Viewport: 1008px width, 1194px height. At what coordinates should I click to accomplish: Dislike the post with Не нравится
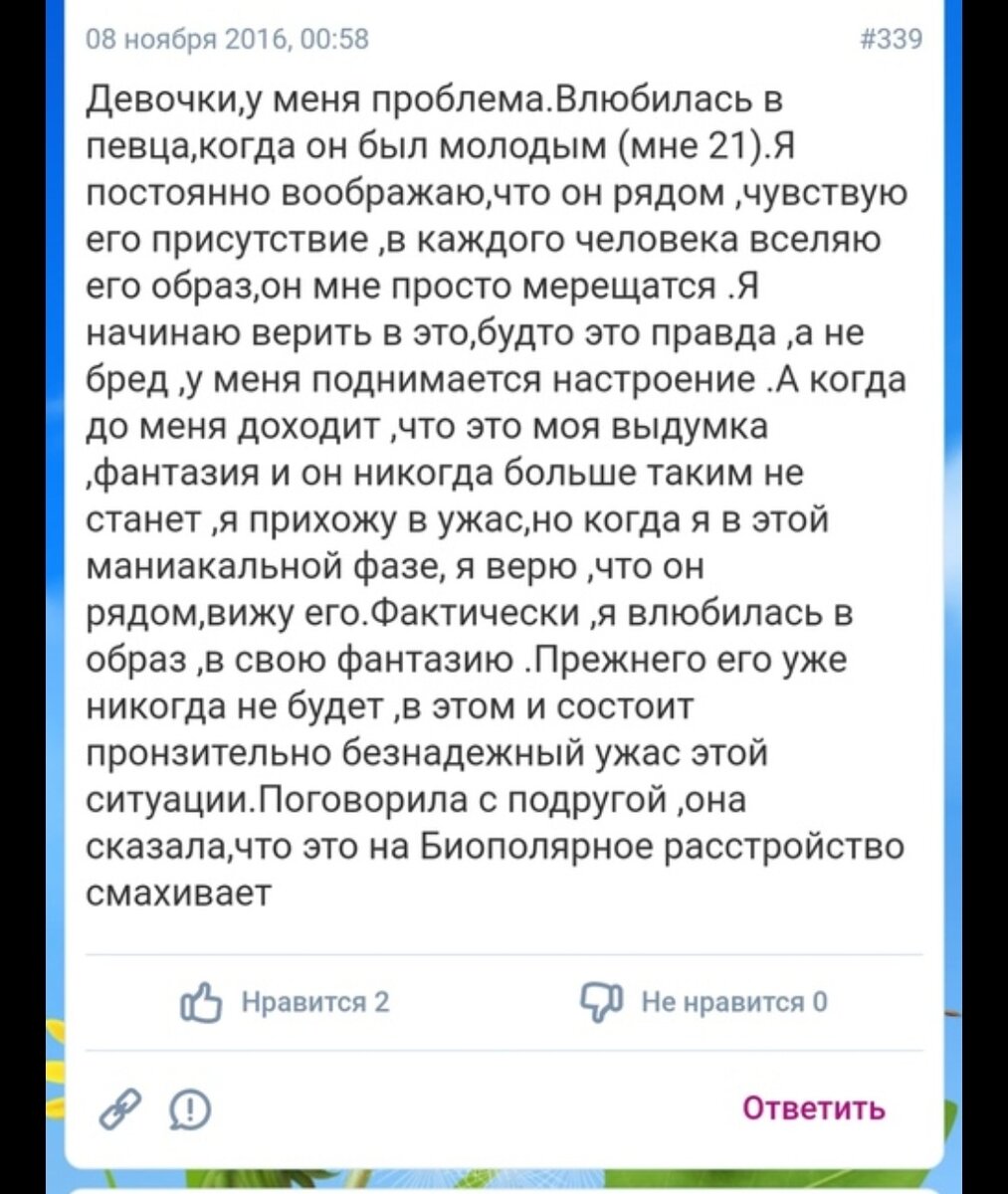click(705, 1001)
